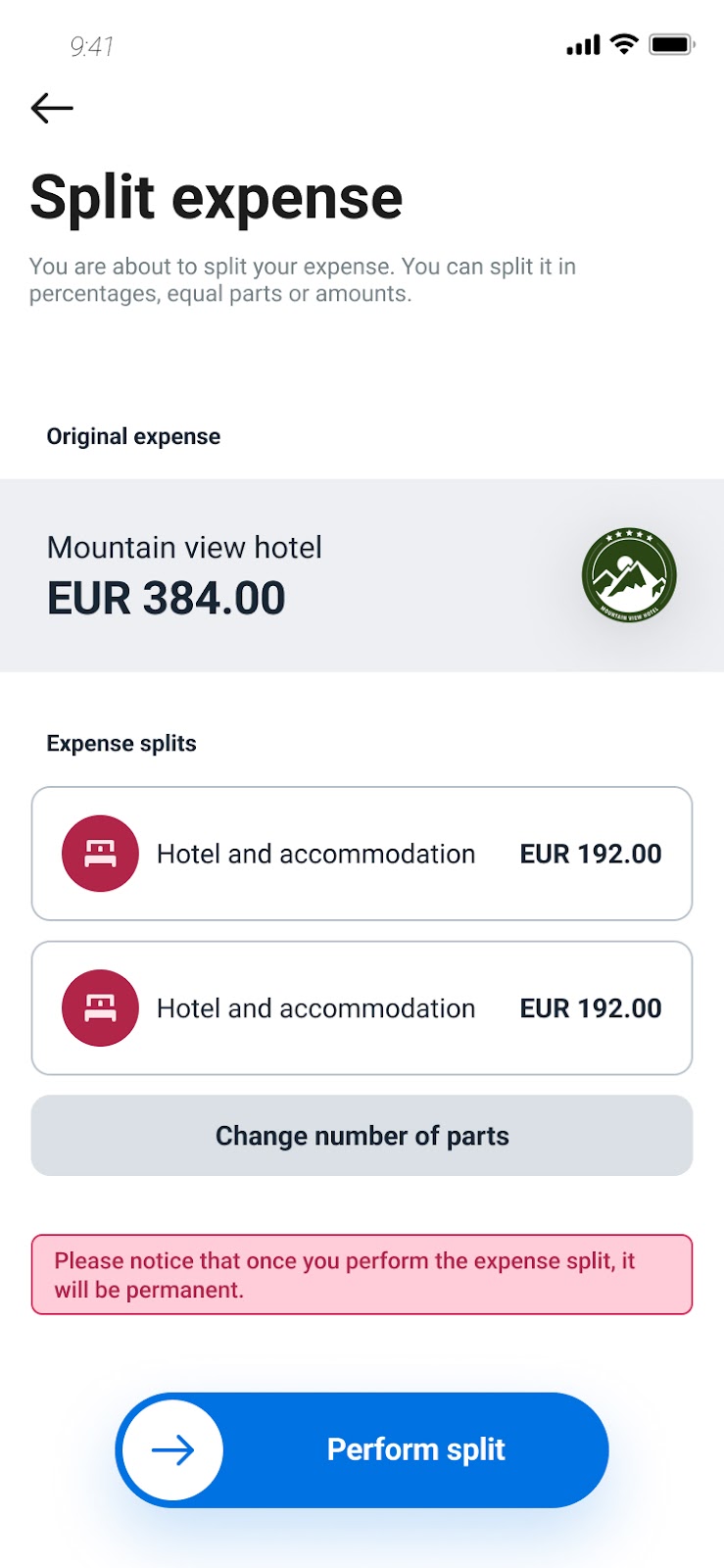Open the second Hotel and accommodation split

tap(362, 1007)
